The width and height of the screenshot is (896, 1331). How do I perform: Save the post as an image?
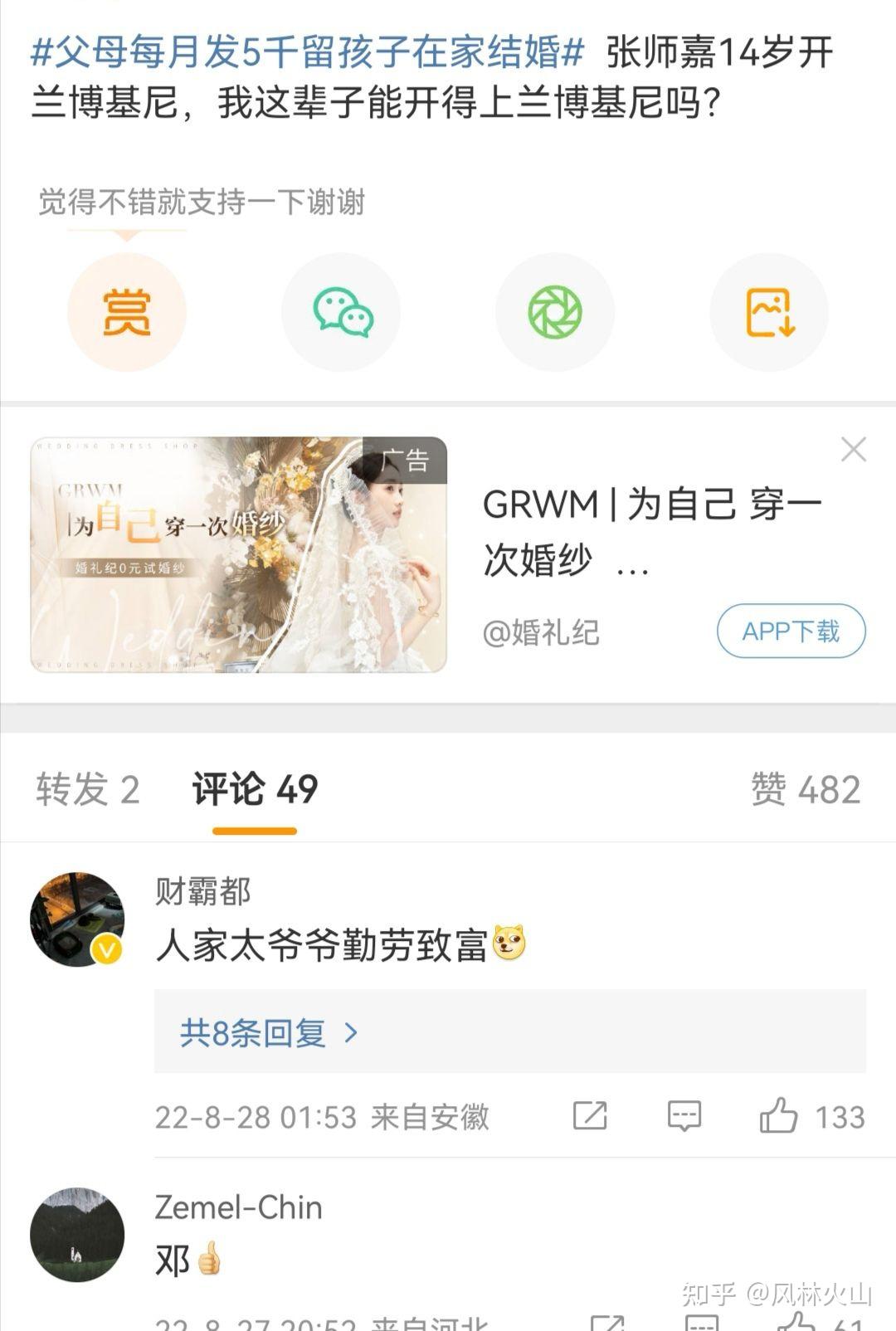[769, 312]
